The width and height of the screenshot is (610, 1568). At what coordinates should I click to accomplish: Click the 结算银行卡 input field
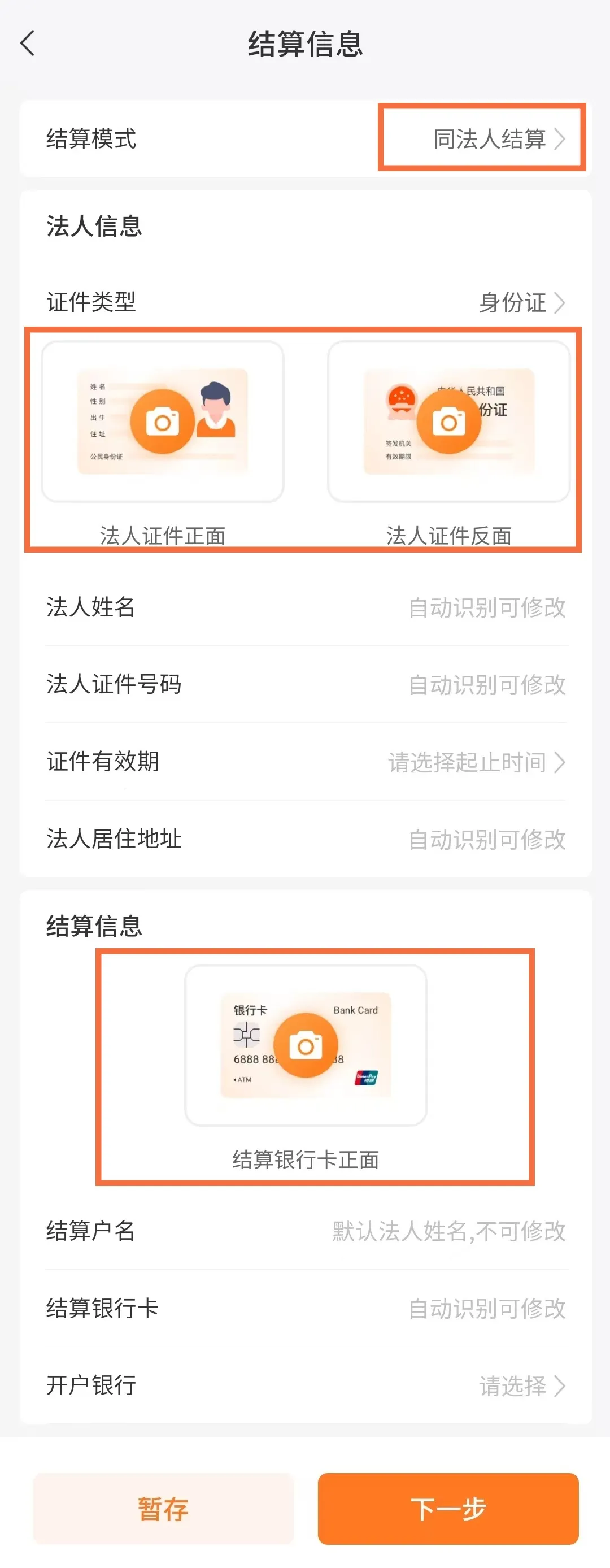coord(486,1310)
